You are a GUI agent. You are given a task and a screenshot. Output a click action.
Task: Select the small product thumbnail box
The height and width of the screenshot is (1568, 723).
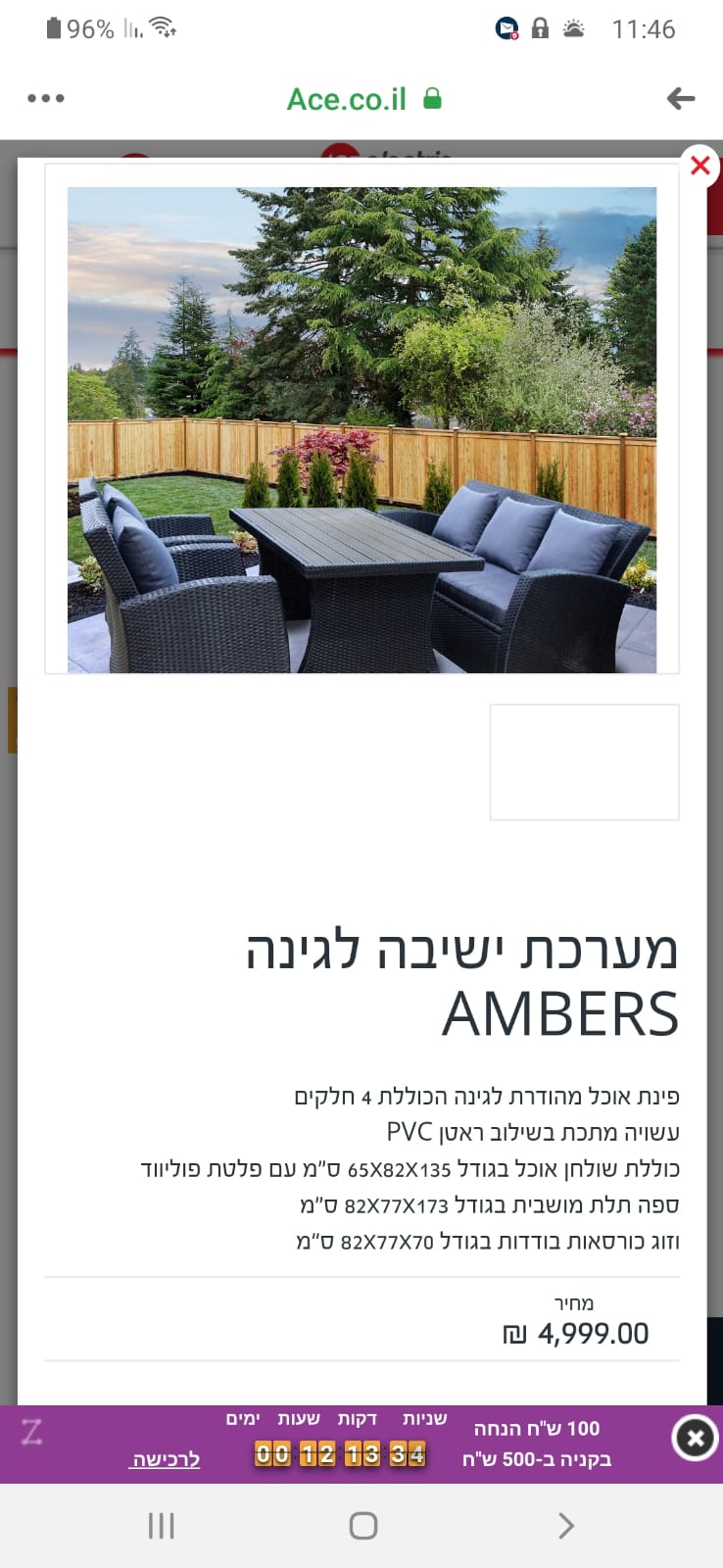(x=584, y=761)
